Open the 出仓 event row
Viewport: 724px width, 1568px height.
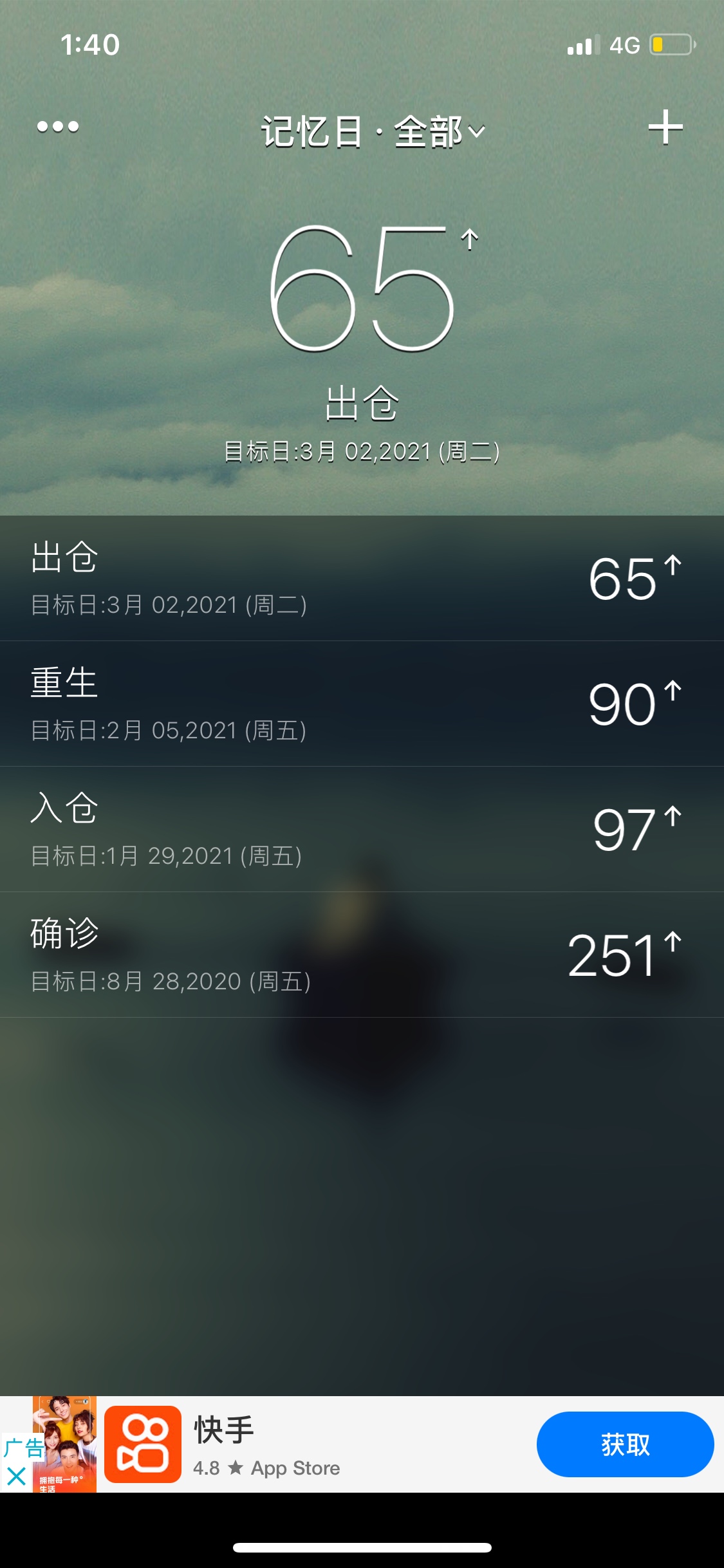(x=362, y=578)
